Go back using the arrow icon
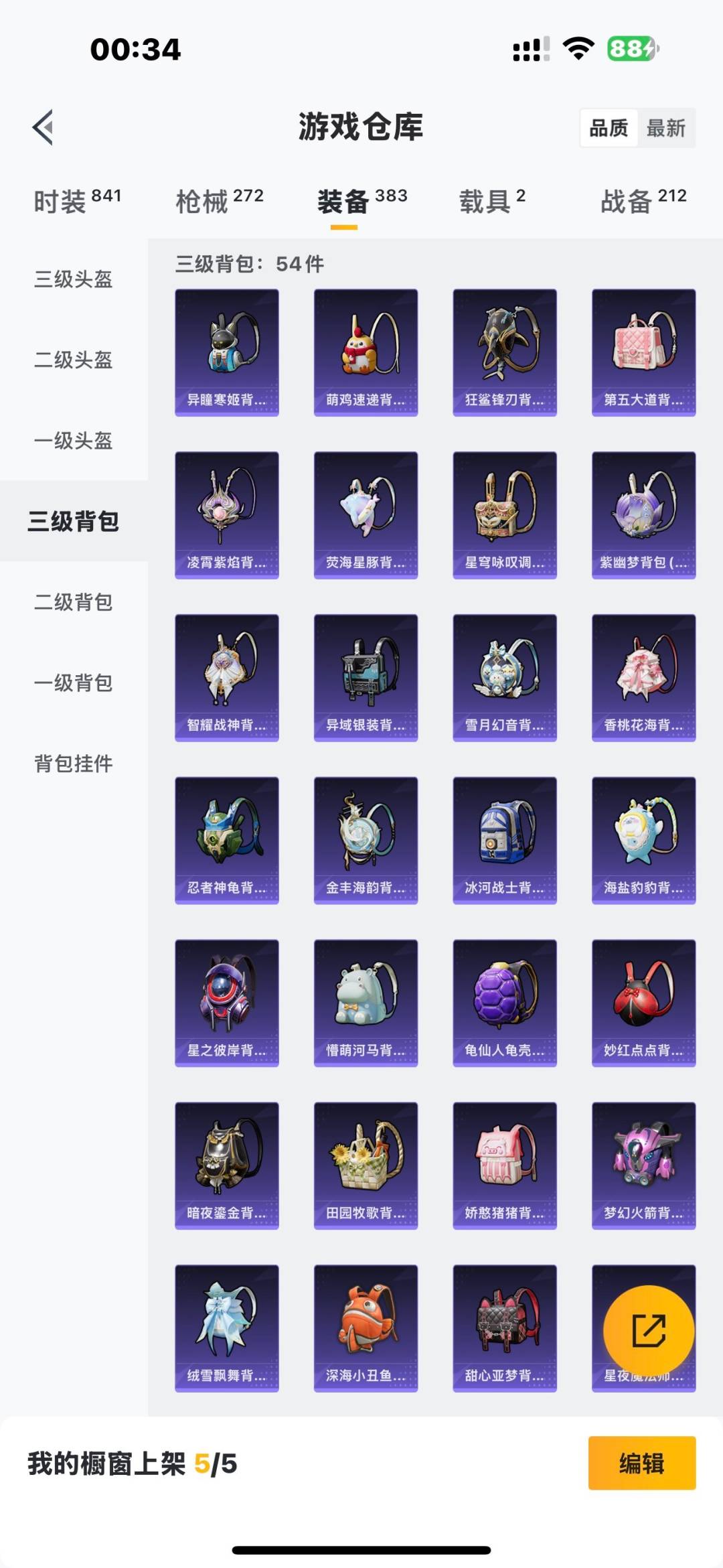 [43, 127]
